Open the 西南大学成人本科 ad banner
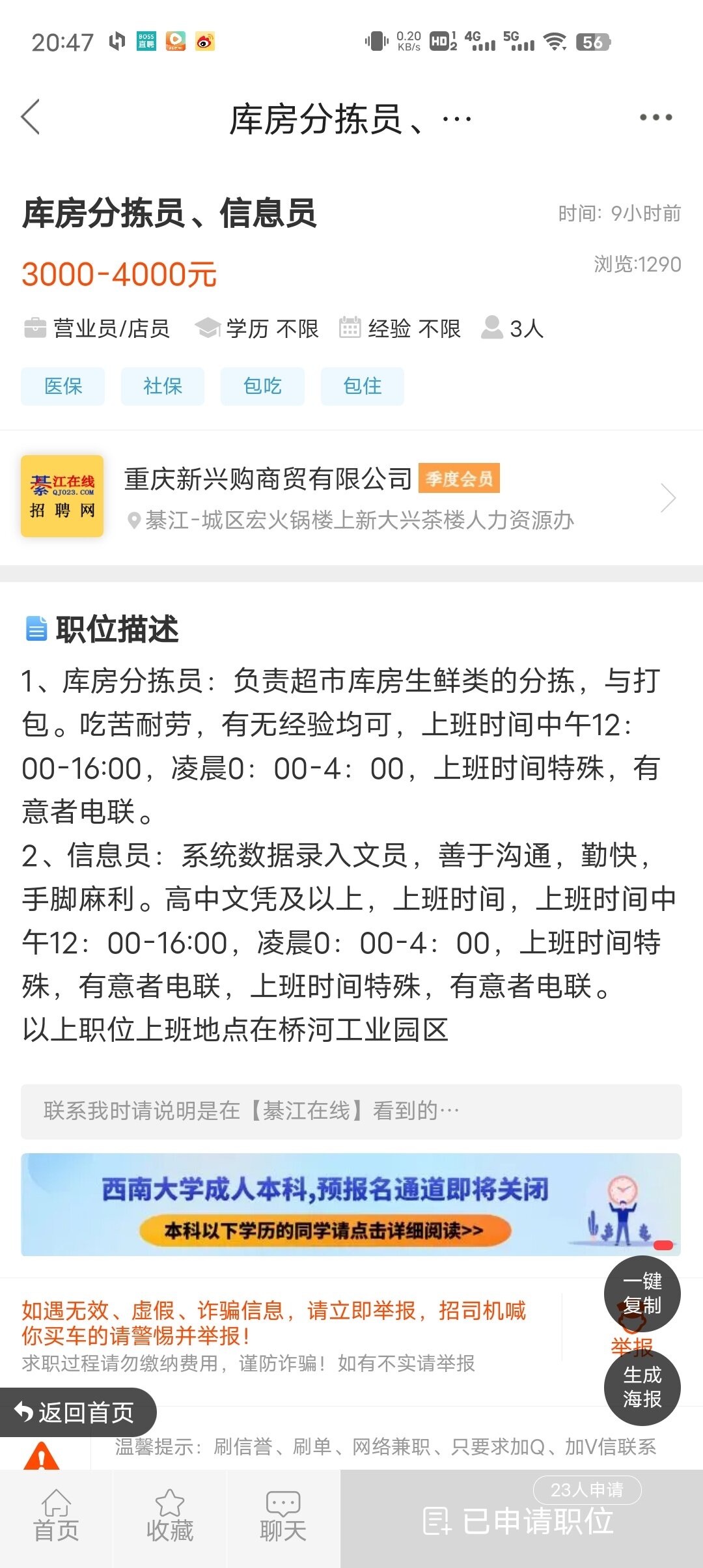The width and height of the screenshot is (703, 1568). [x=351, y=1205]
